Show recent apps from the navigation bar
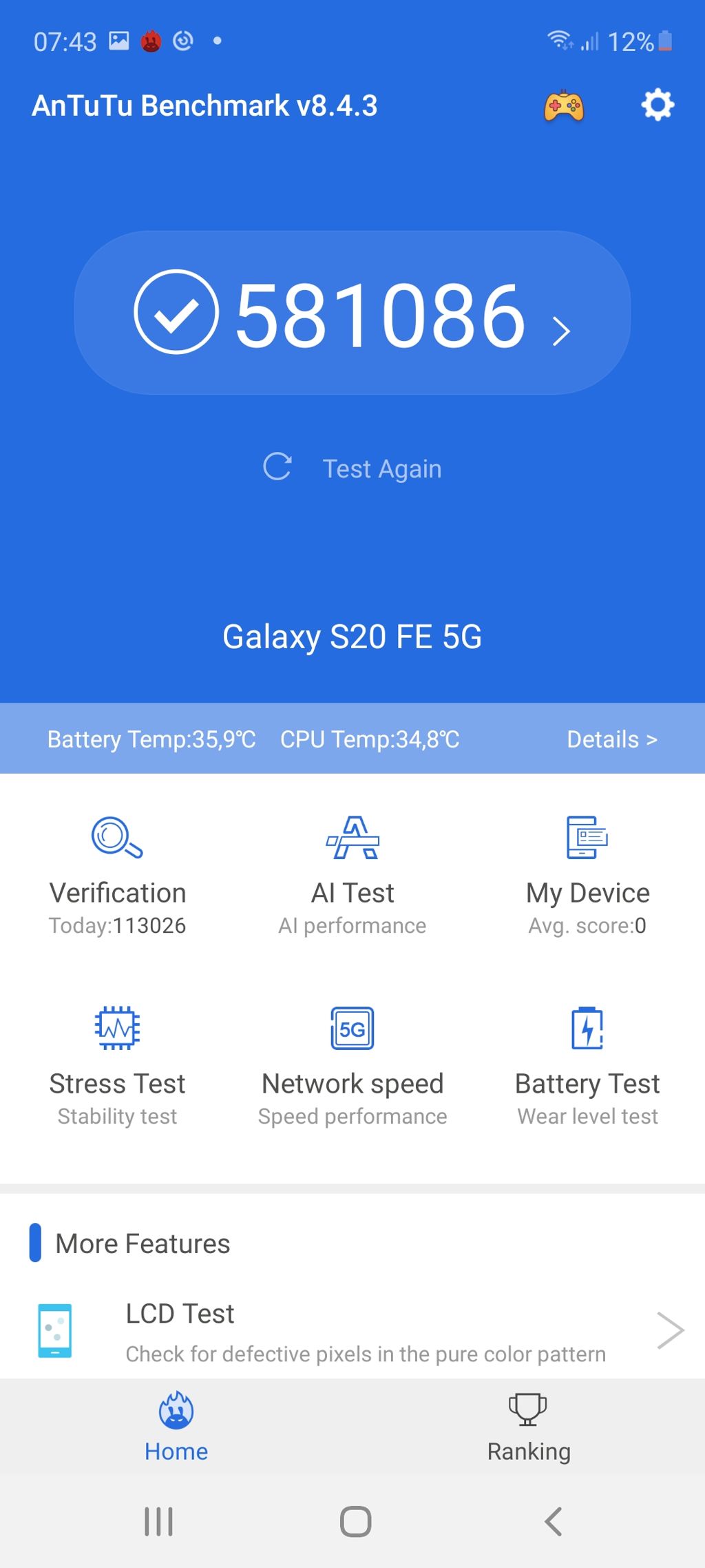Image resolution: width=705 pixels, height=1568 pixels. [158, 1522]
